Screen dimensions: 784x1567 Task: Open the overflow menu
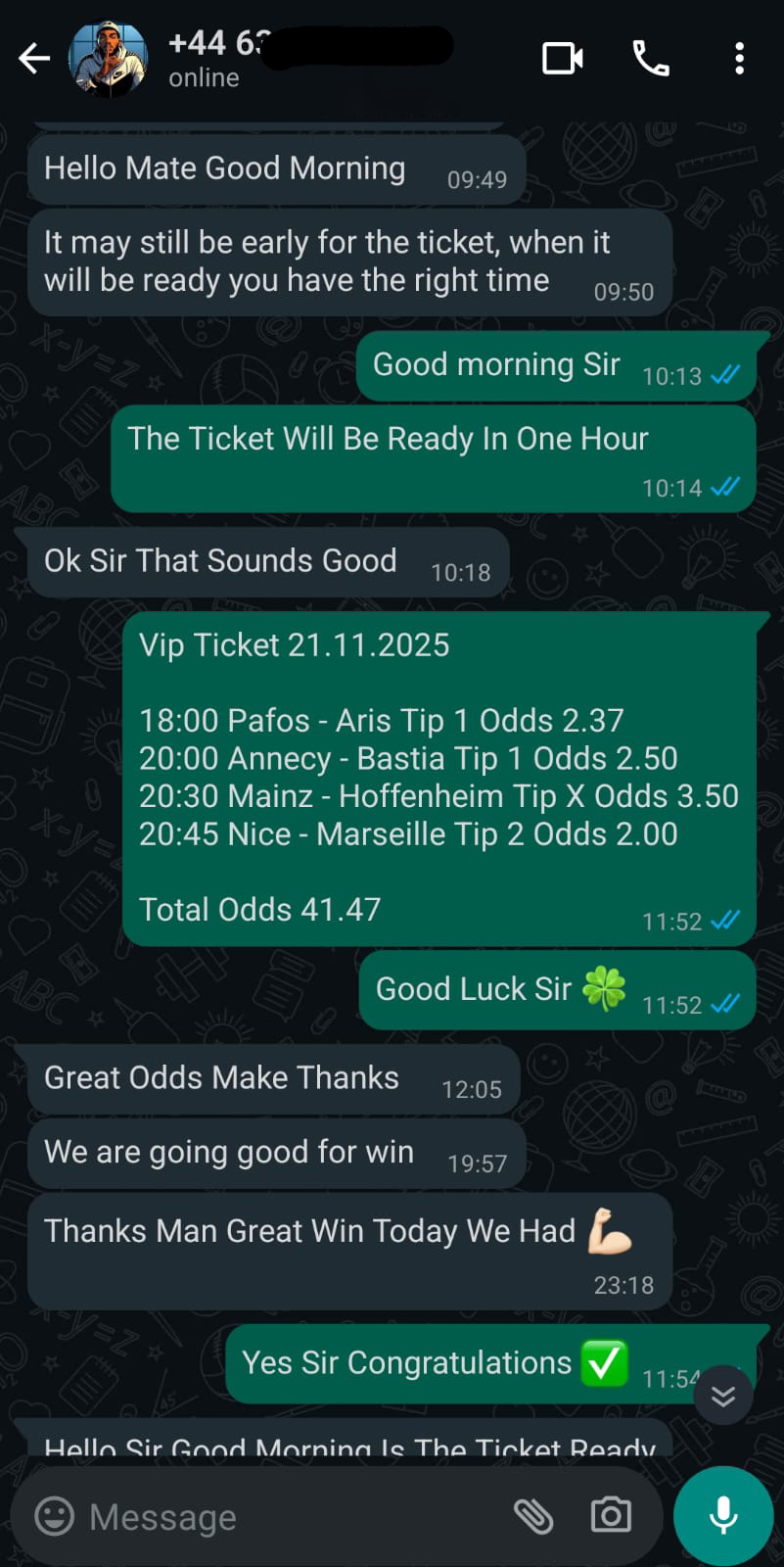pos(739,59)
